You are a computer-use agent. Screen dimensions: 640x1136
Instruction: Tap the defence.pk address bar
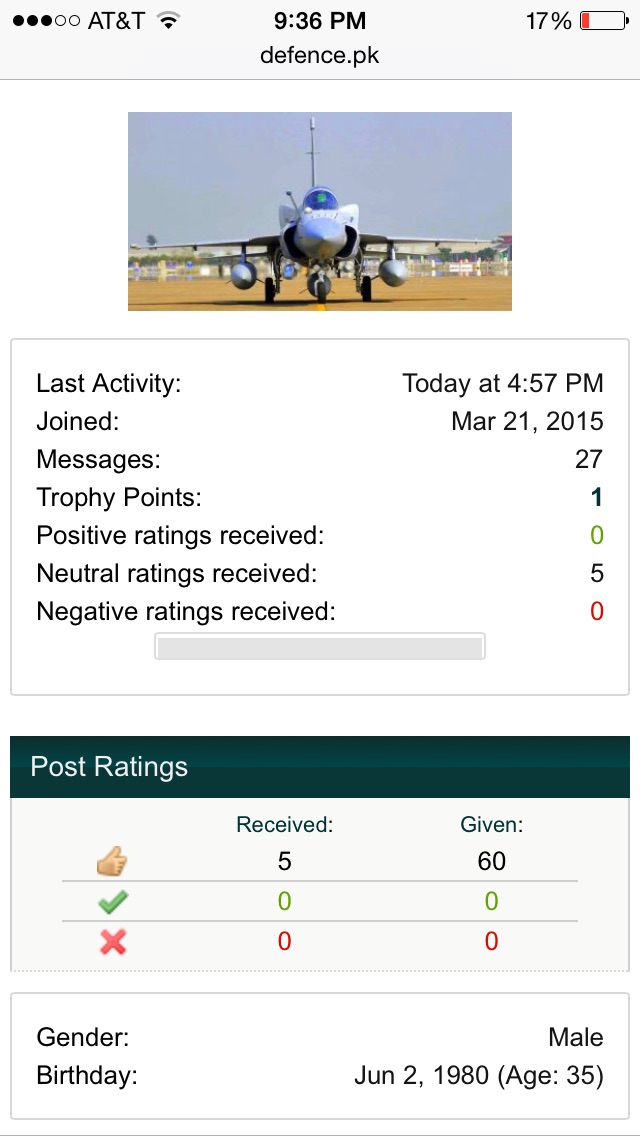pos(320,56)
